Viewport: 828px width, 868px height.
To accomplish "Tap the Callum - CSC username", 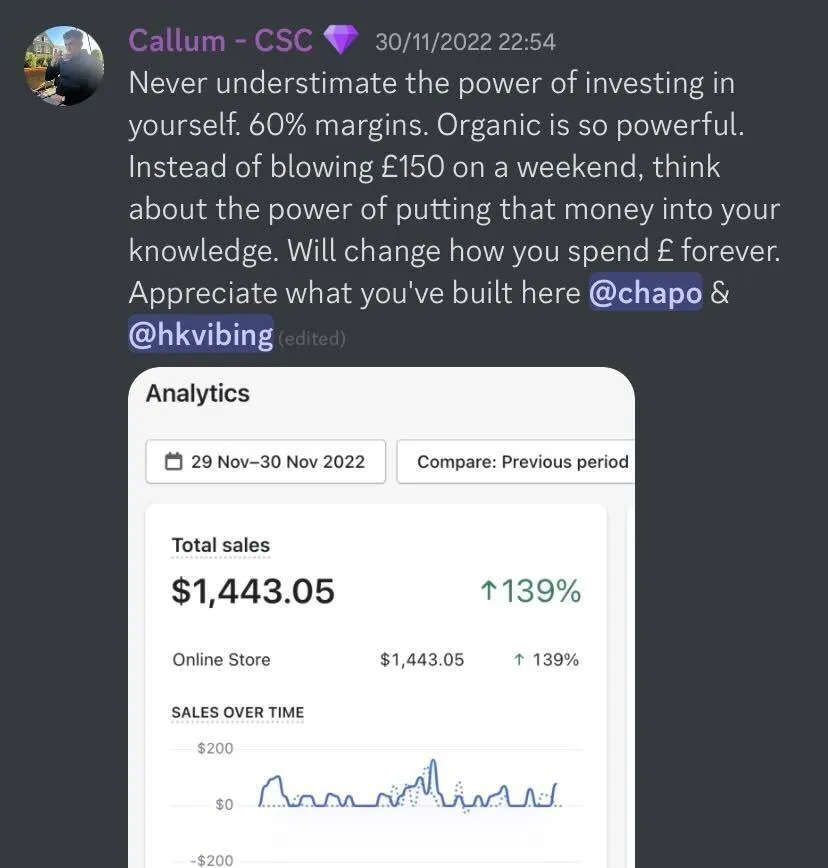I will pyautogui.click(x=220, y=41).
